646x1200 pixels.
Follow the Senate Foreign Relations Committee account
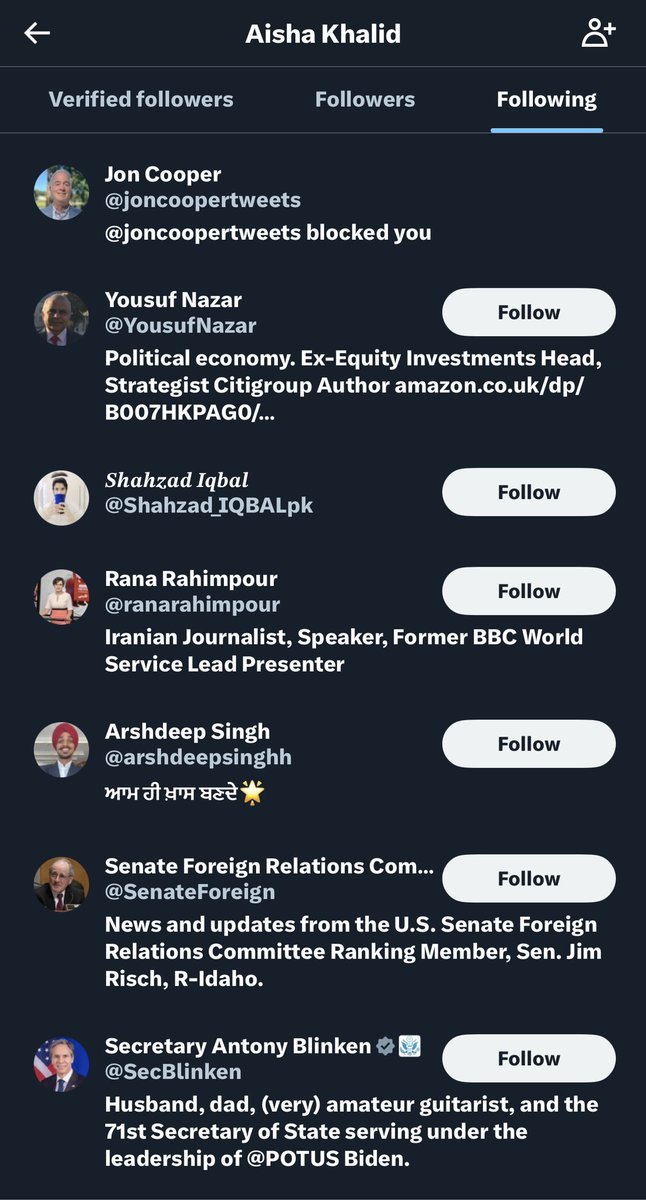pos(528,879)
